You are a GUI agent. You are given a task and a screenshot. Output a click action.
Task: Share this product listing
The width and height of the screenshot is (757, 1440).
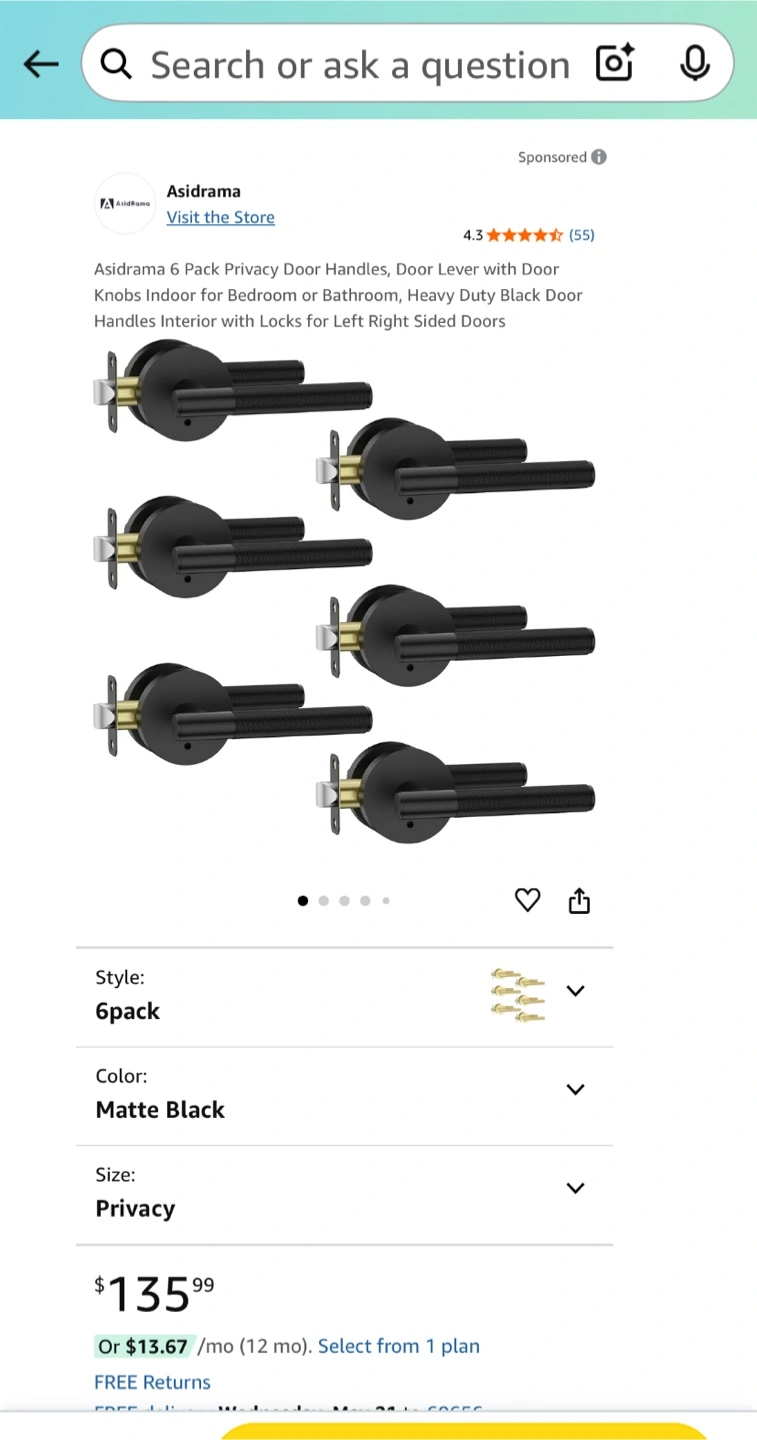click(x=579, y=901)
